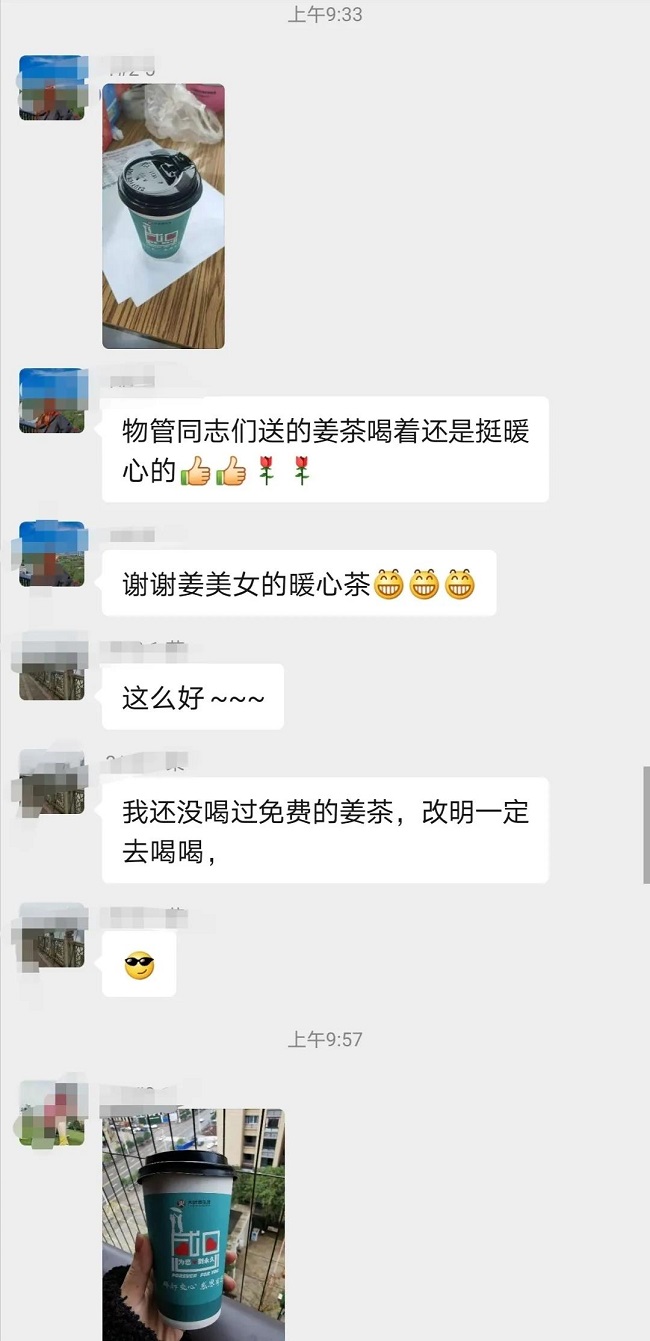
Task: View the photo of the hand-held cup on the balcony
Action: (193, 1222)
